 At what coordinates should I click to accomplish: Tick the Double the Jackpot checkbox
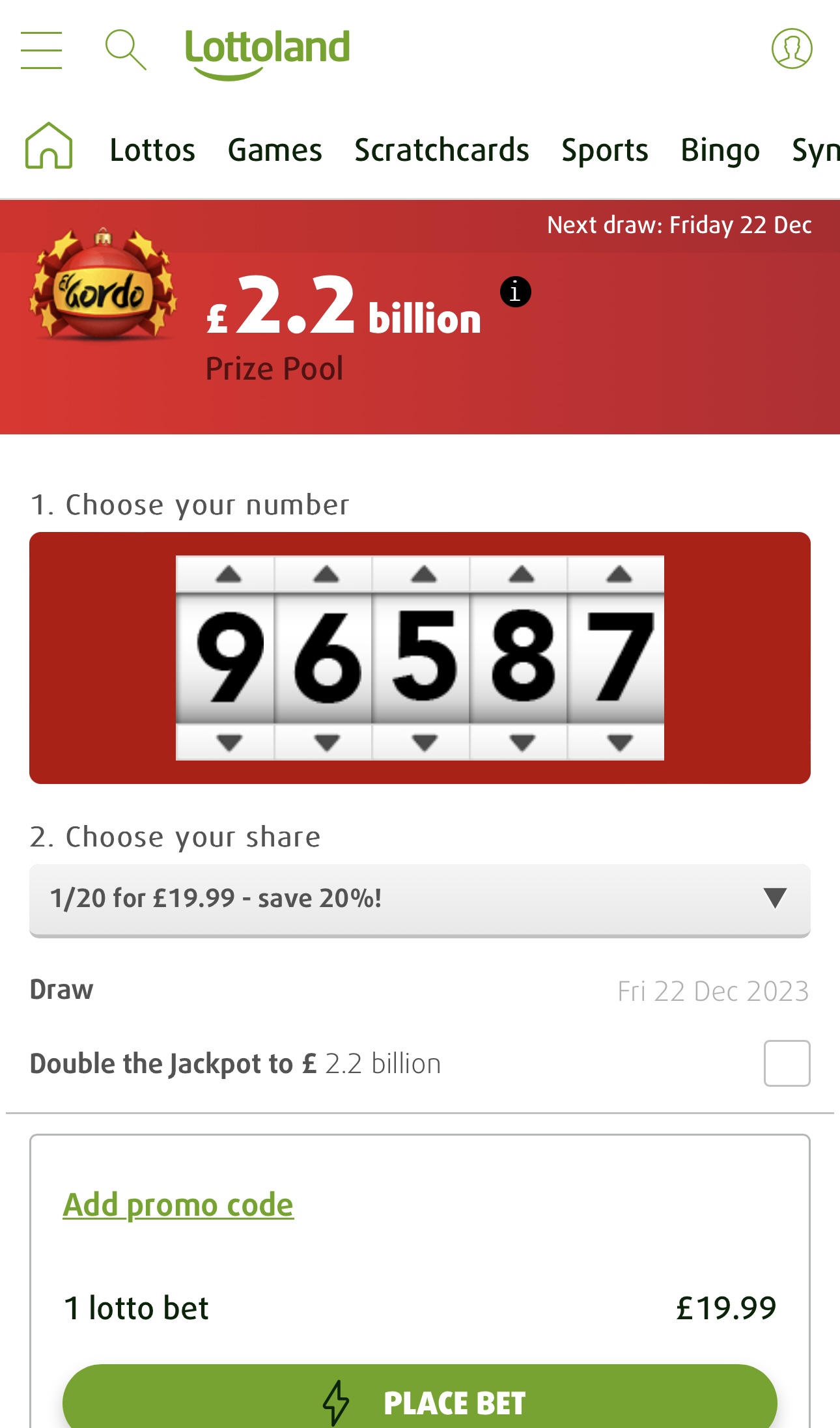pyautogui.click(x=787, y=1063)
